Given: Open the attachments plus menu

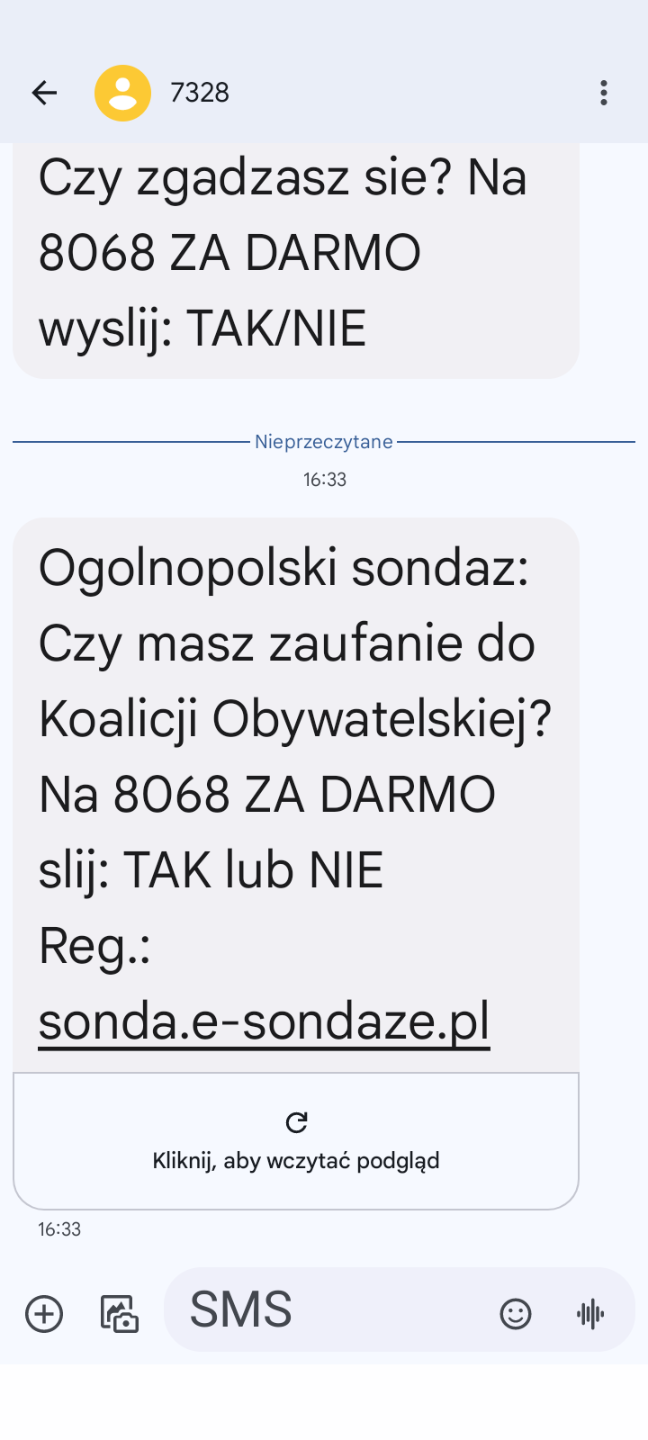Looking at the screenshot, I should 44,1313.
